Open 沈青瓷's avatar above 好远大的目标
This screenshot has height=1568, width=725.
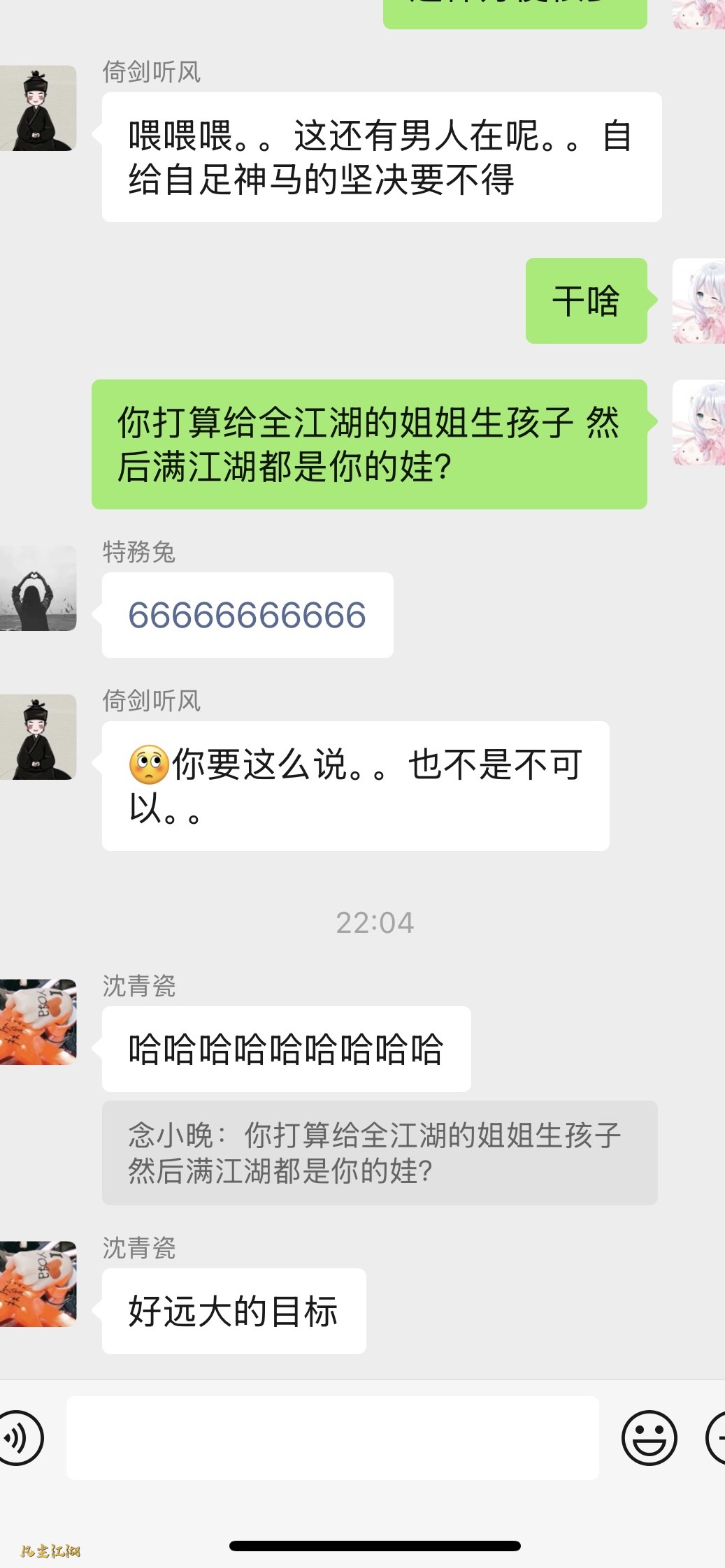pyautogui.click(x=38, y=1284)
